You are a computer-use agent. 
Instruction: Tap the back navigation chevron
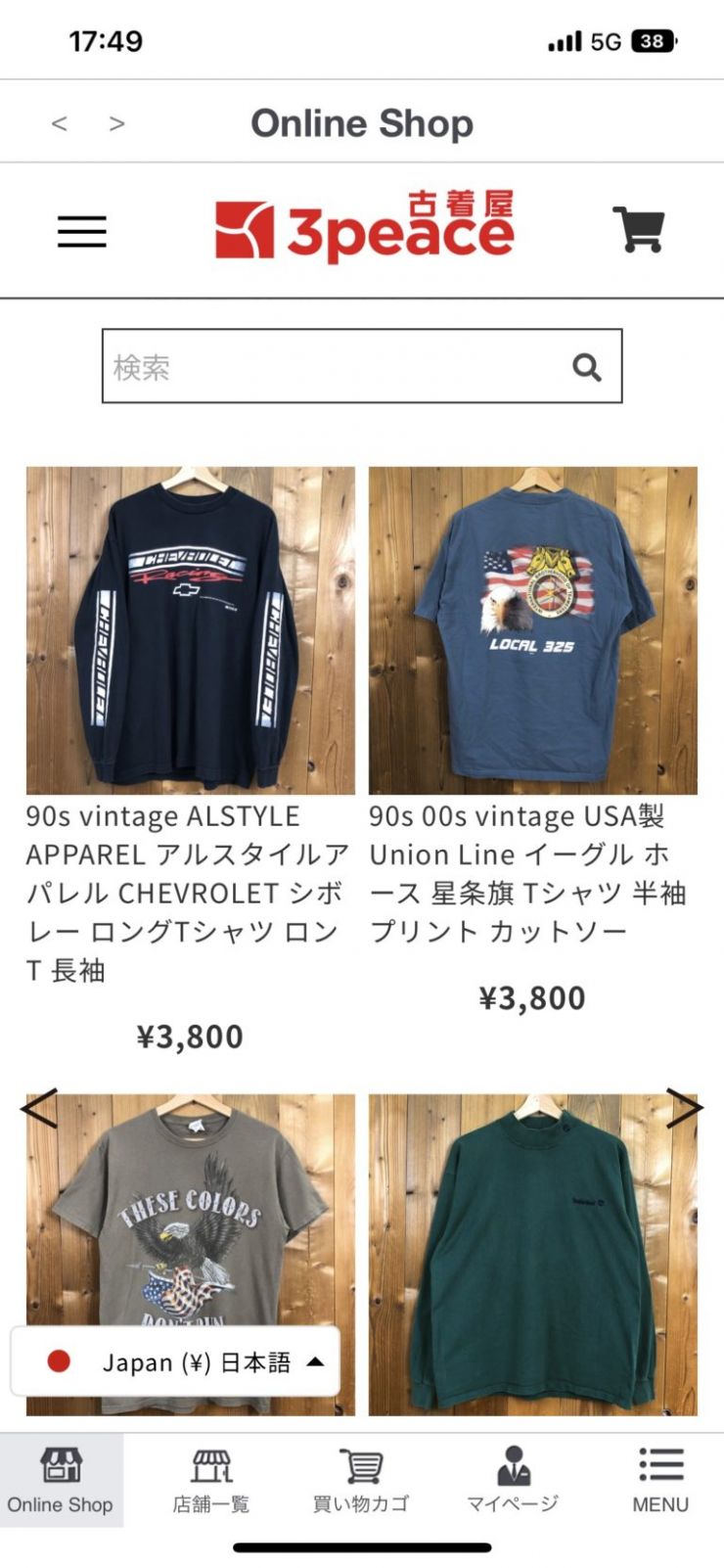tap(61, 122)
